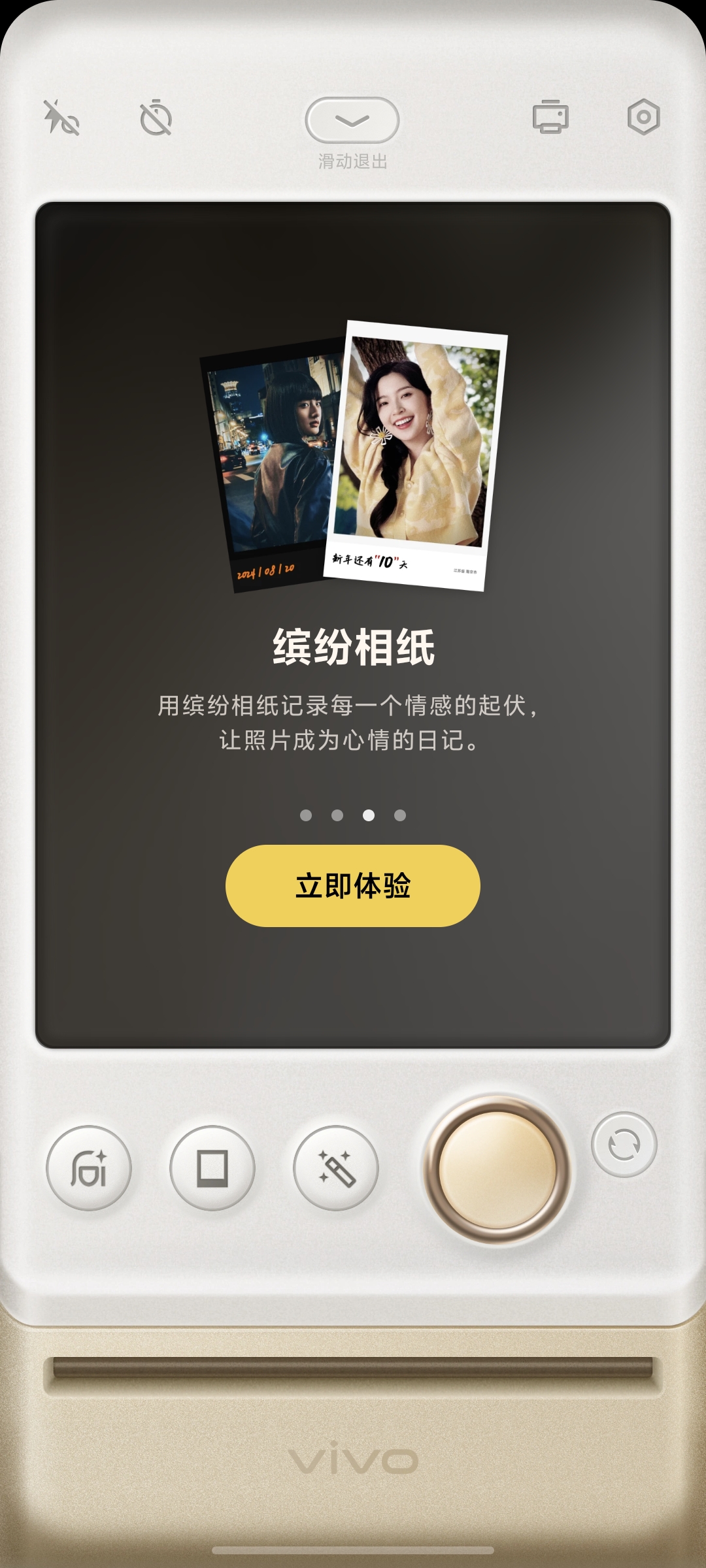This screenshot has width=706, height=1568.
Task: Tap the chevron exit handle
Action: click(352, 120)
